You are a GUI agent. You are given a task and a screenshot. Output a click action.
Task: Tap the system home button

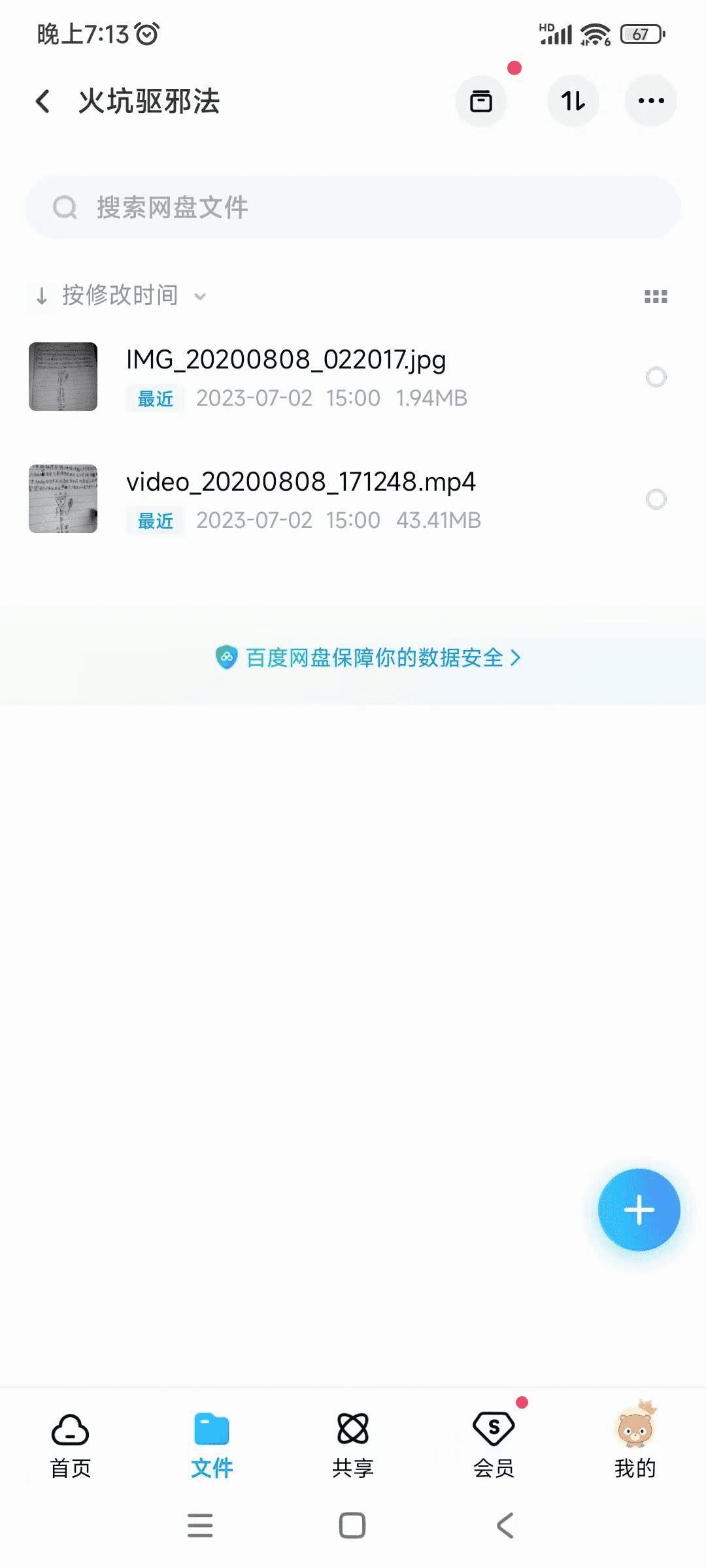(x=352, y=1526)
